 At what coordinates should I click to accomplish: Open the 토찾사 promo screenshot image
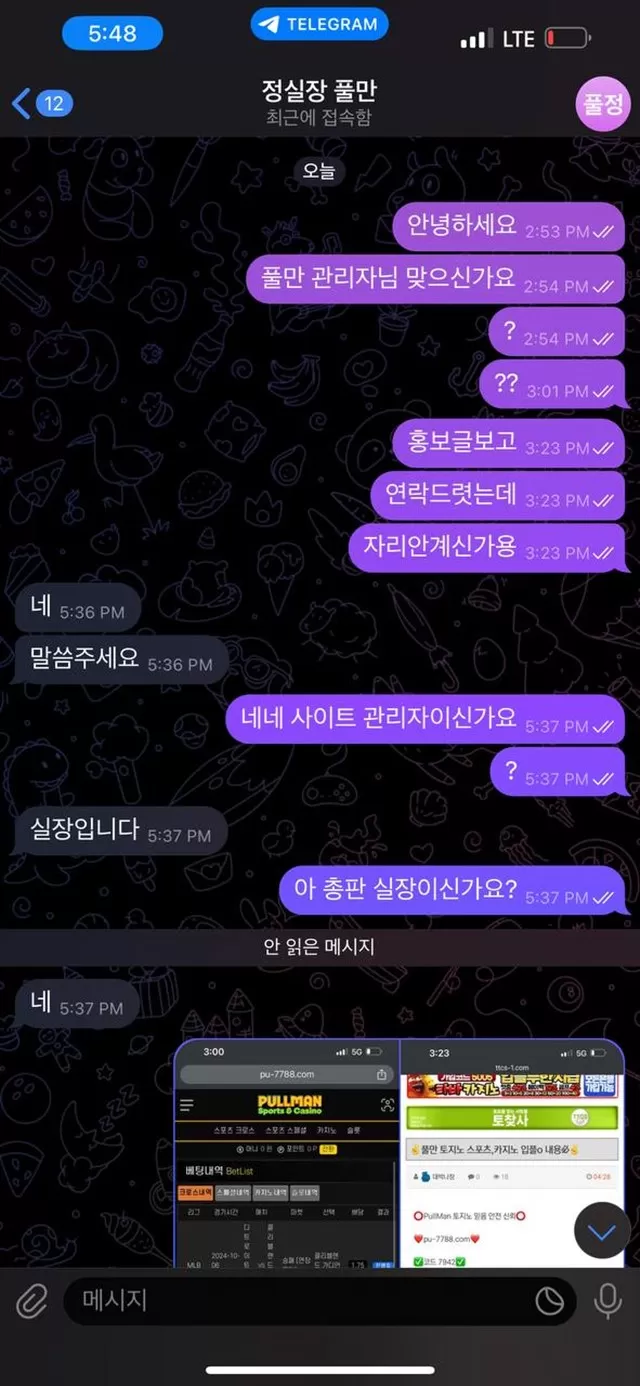(x=512, y=1154)
